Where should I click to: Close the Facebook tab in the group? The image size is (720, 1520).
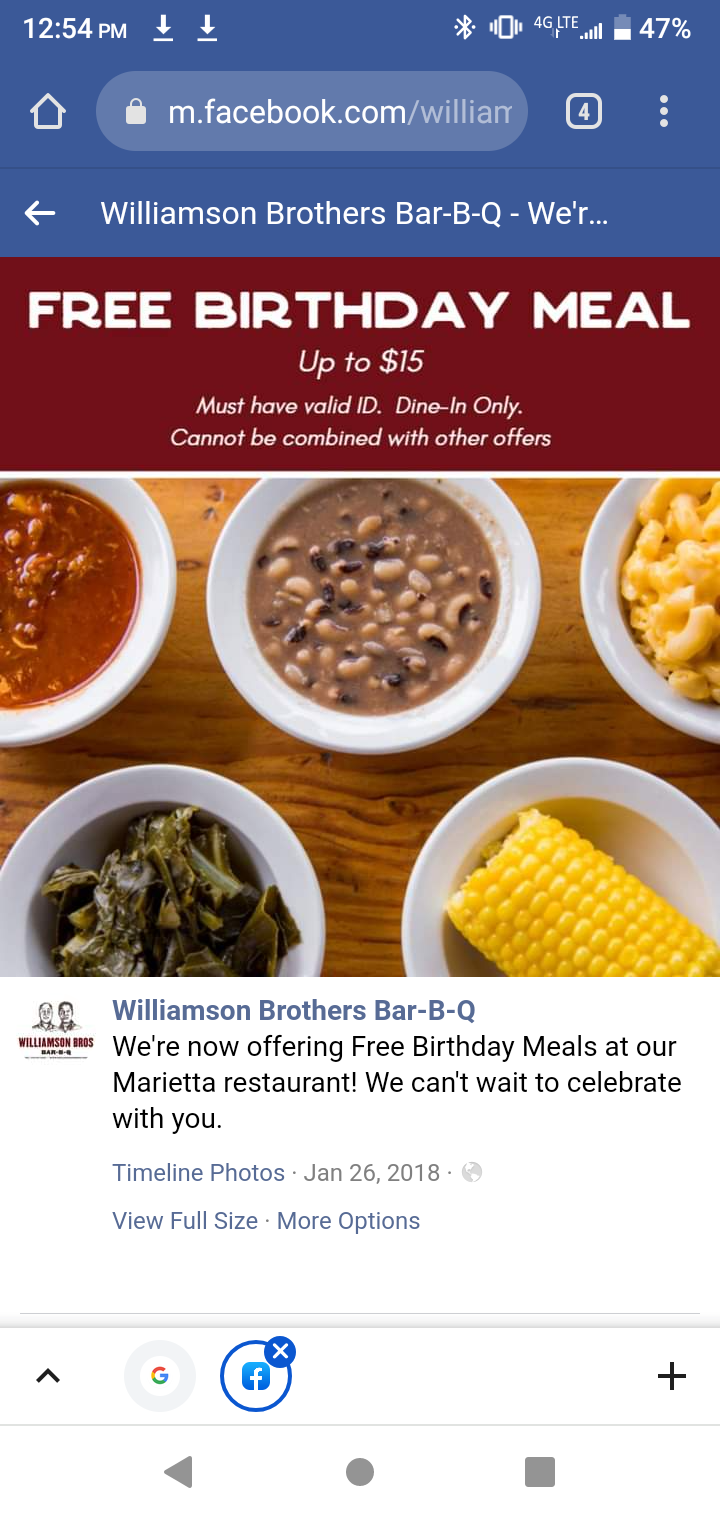pos(280,1353)
